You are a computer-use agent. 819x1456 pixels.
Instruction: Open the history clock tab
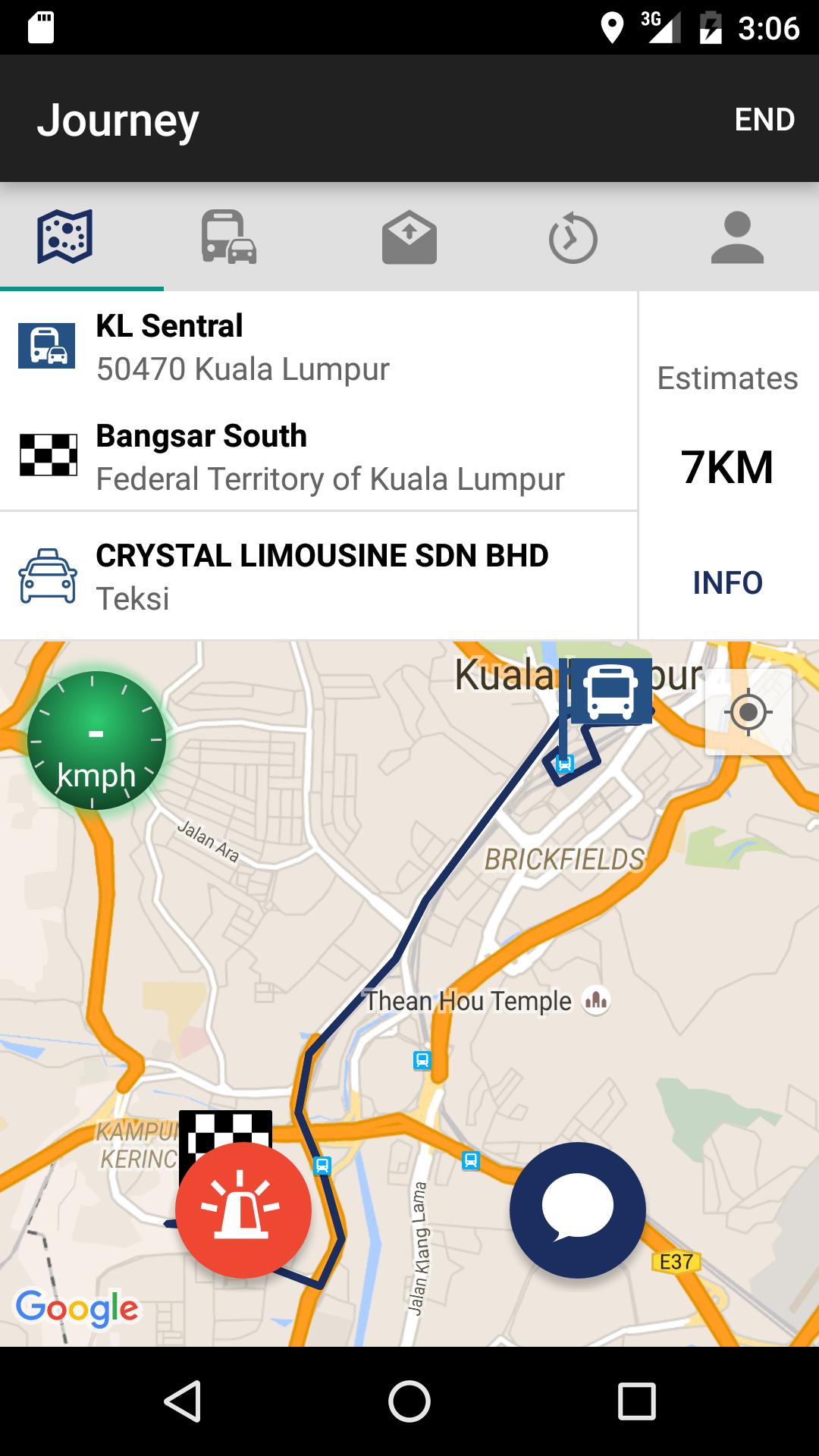(573, 239)
